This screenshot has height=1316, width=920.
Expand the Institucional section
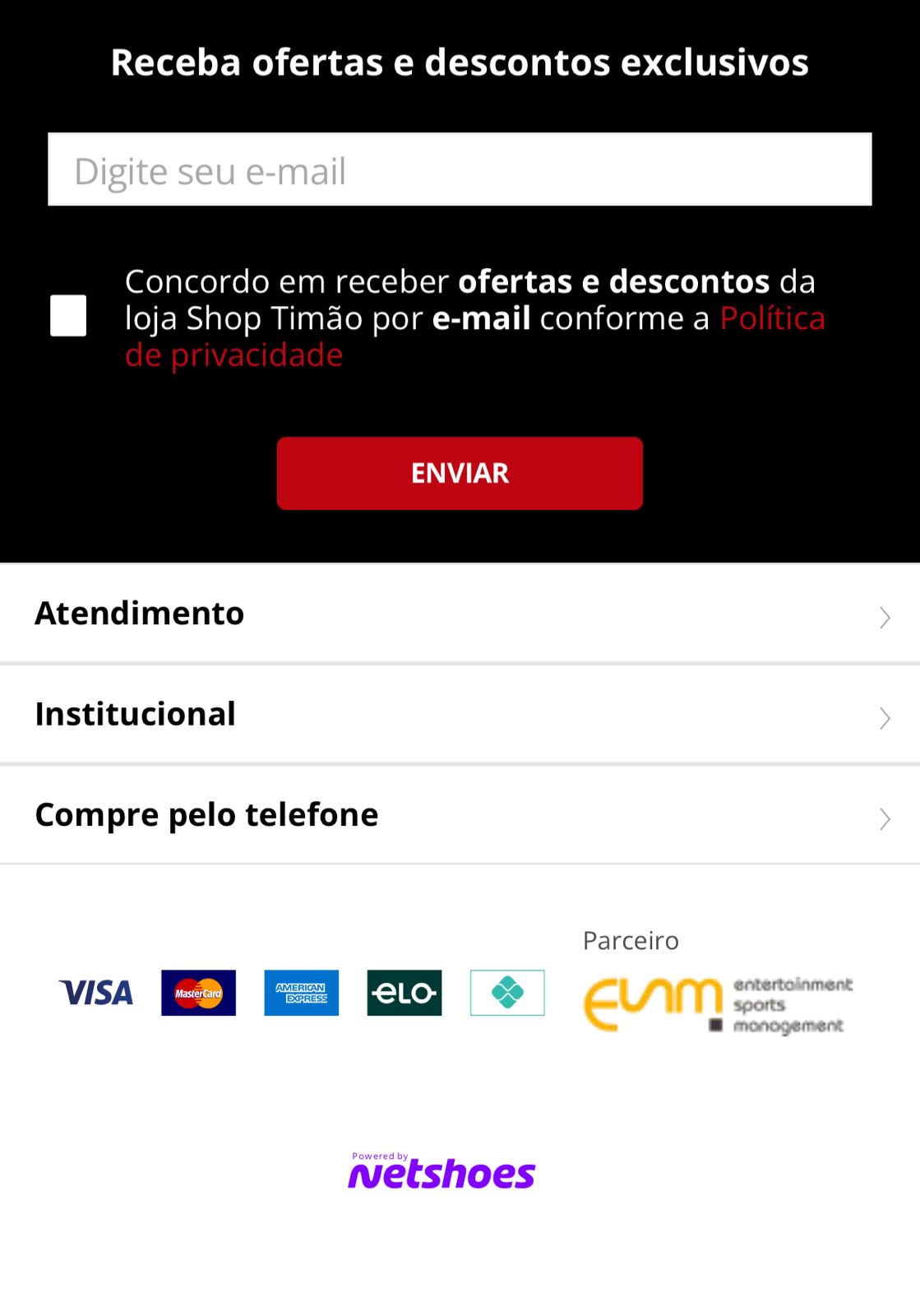coord(460,715)
